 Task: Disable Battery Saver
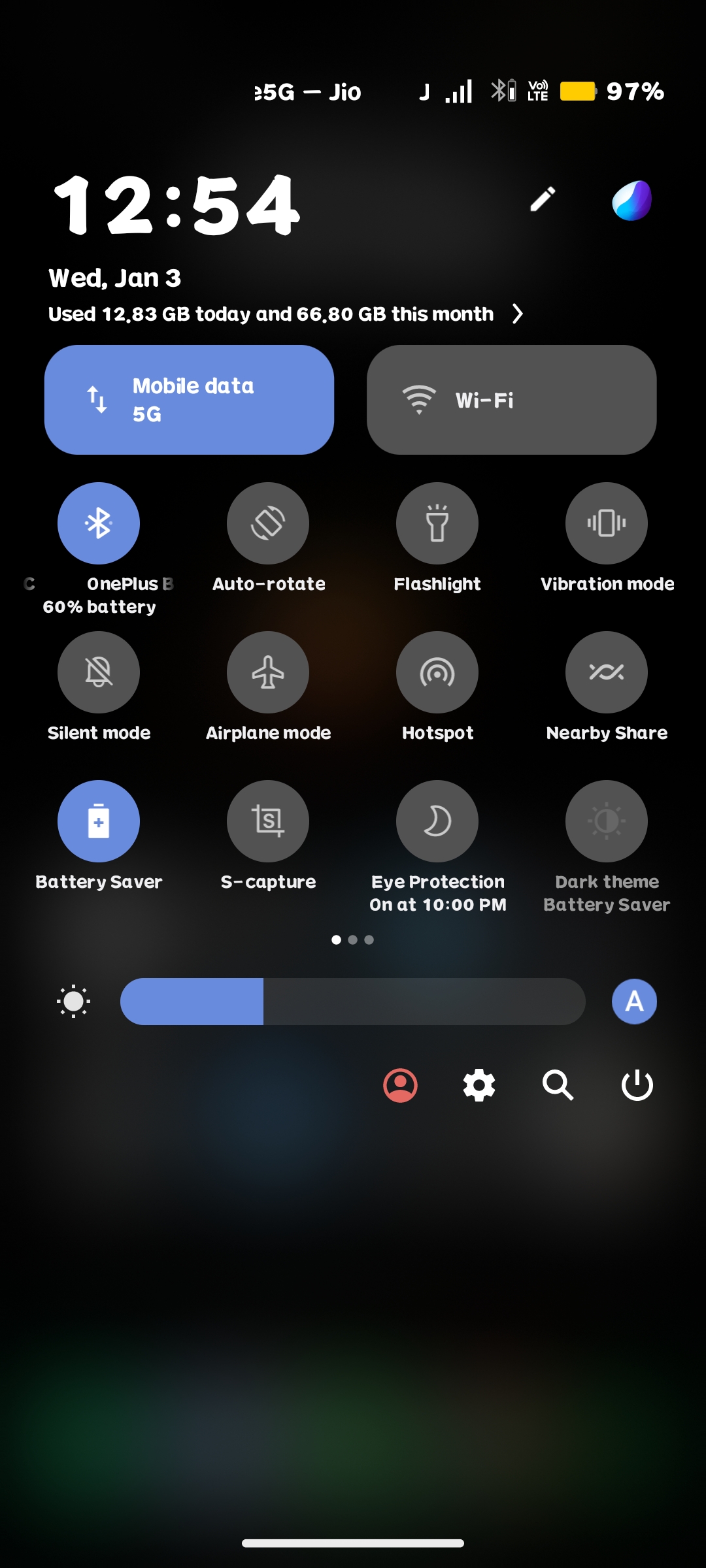(x=99, y=821)
